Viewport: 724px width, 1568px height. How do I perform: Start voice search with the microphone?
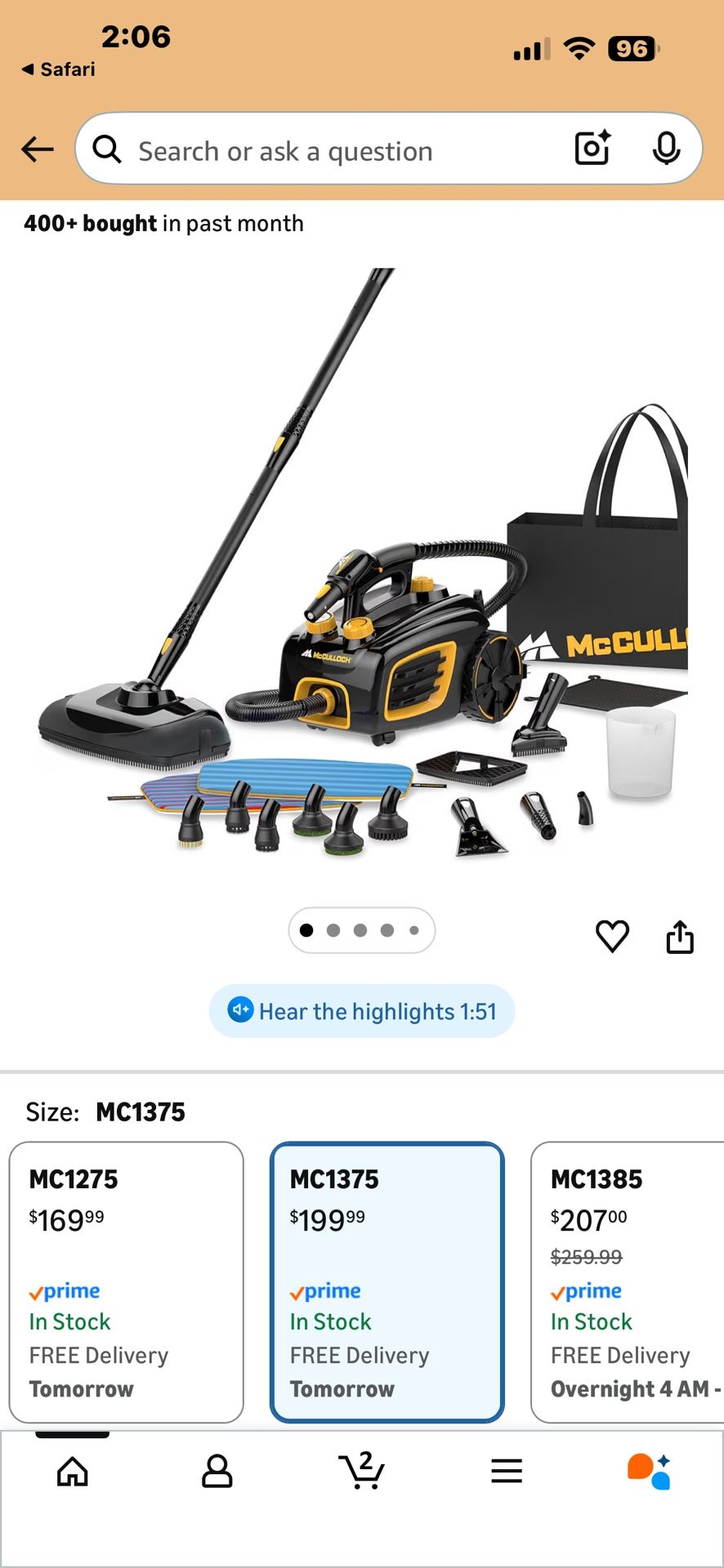tap(666, 148)
